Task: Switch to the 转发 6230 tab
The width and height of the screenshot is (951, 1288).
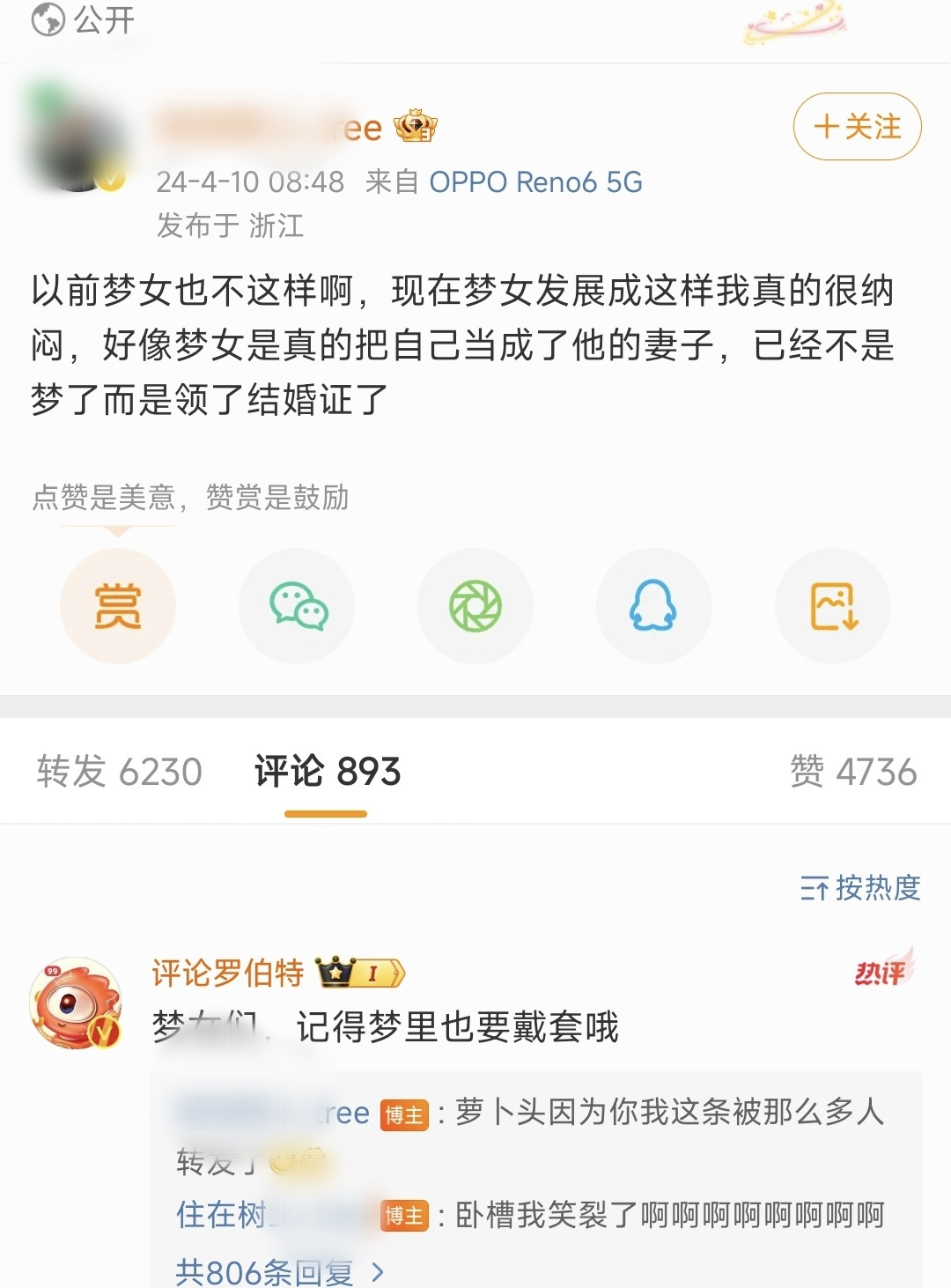Action: (x=120, y=772)
